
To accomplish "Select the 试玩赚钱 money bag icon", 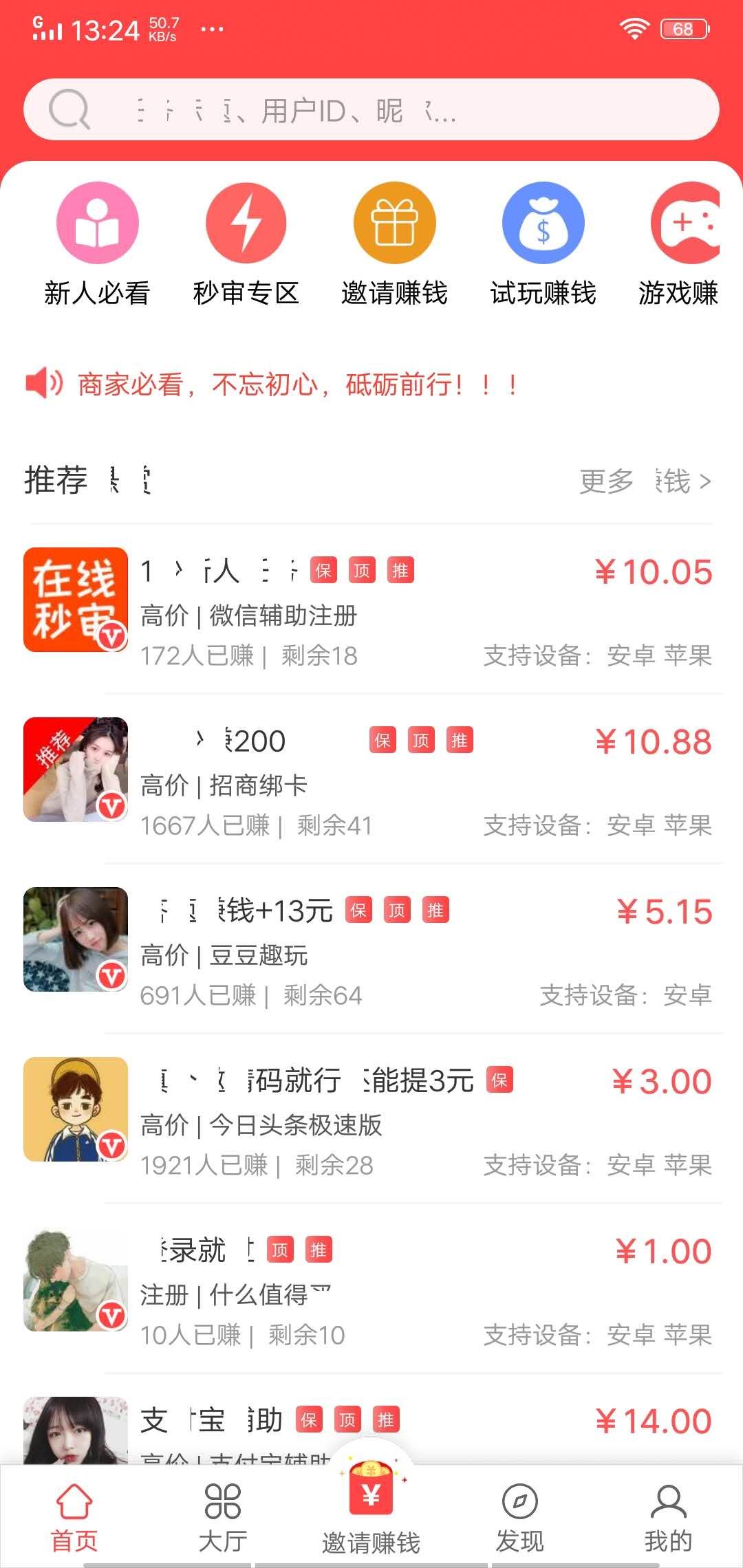I will [543, 223].
